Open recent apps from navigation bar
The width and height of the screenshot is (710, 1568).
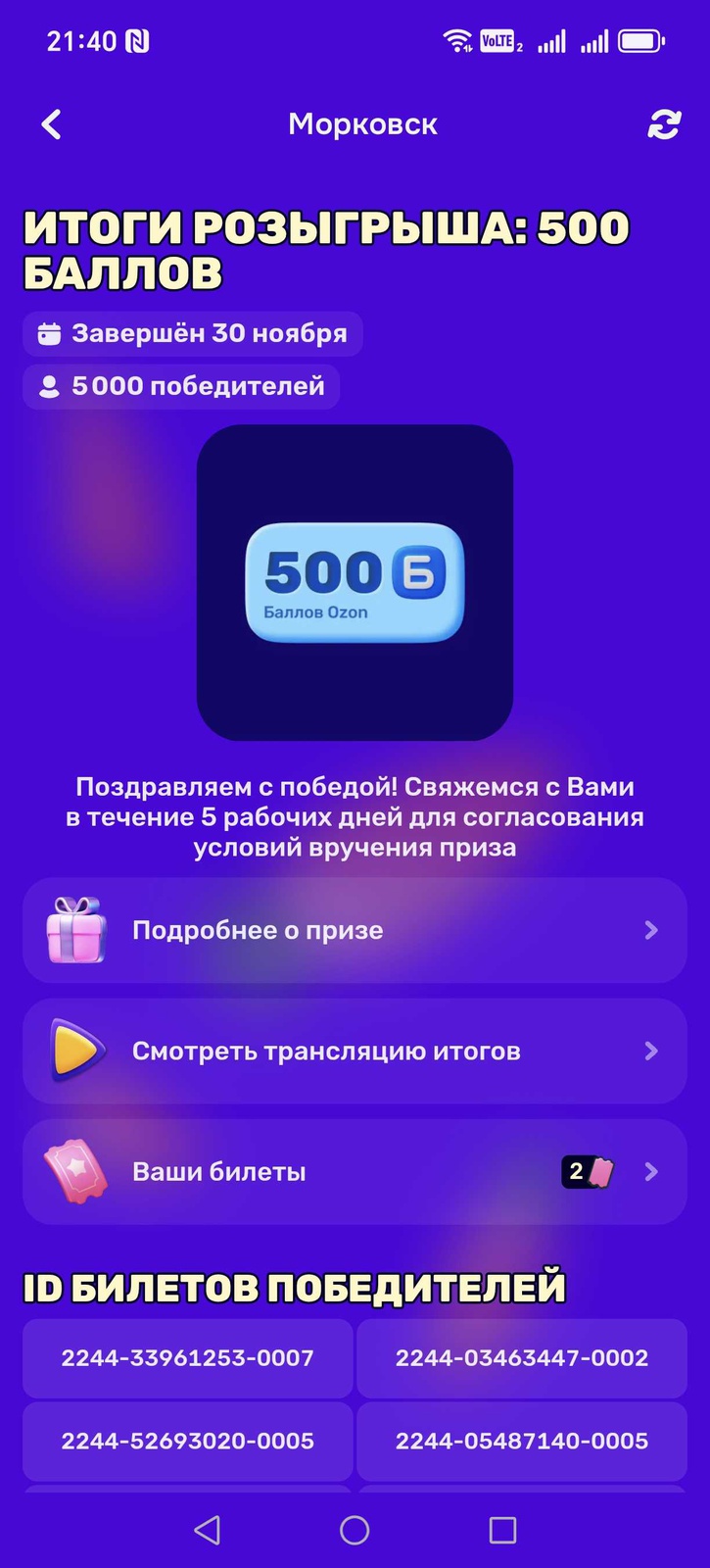(502, 1530)
